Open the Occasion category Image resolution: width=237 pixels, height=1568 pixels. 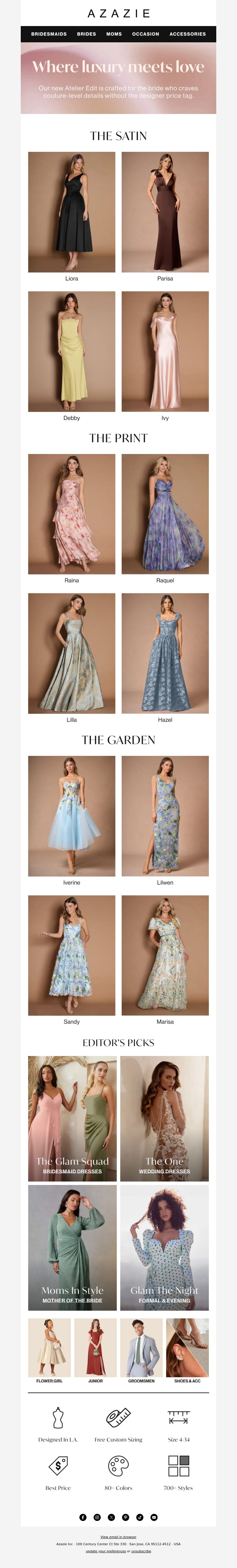pos(146,34)
